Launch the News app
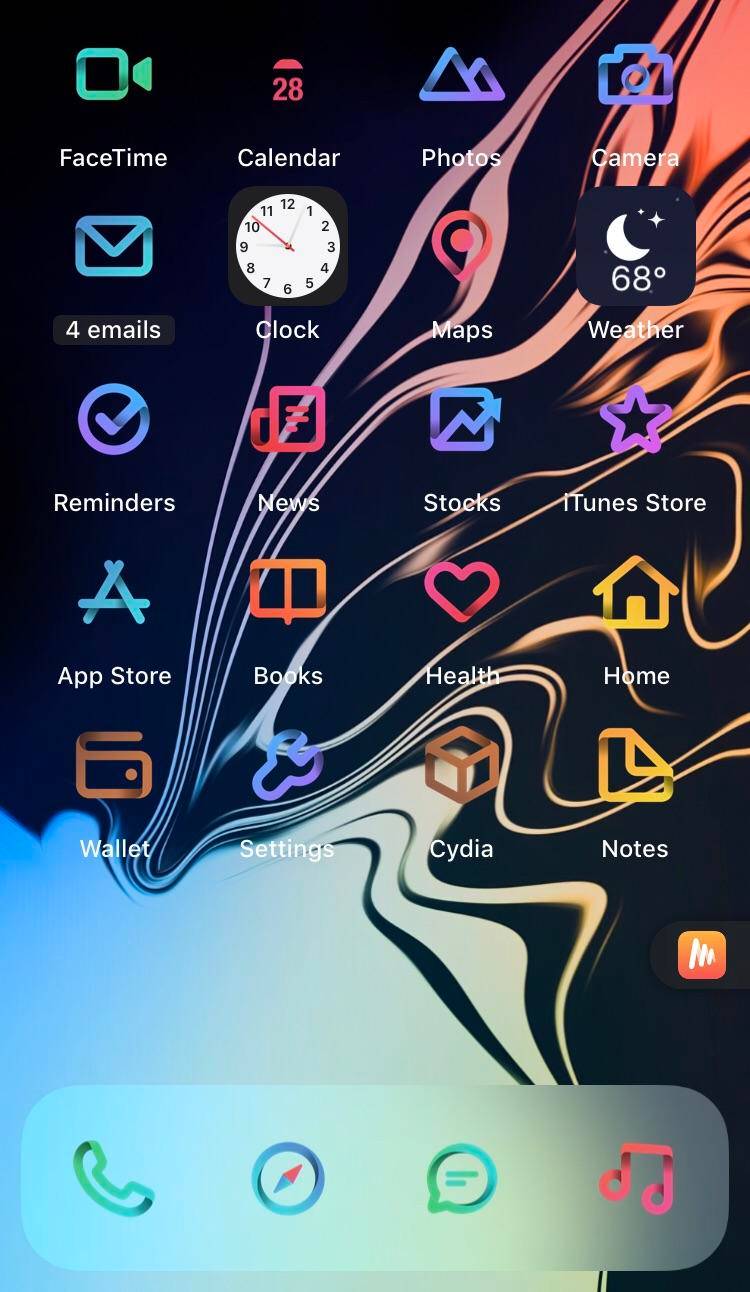750x1292 pixels. tap(287, 420)
